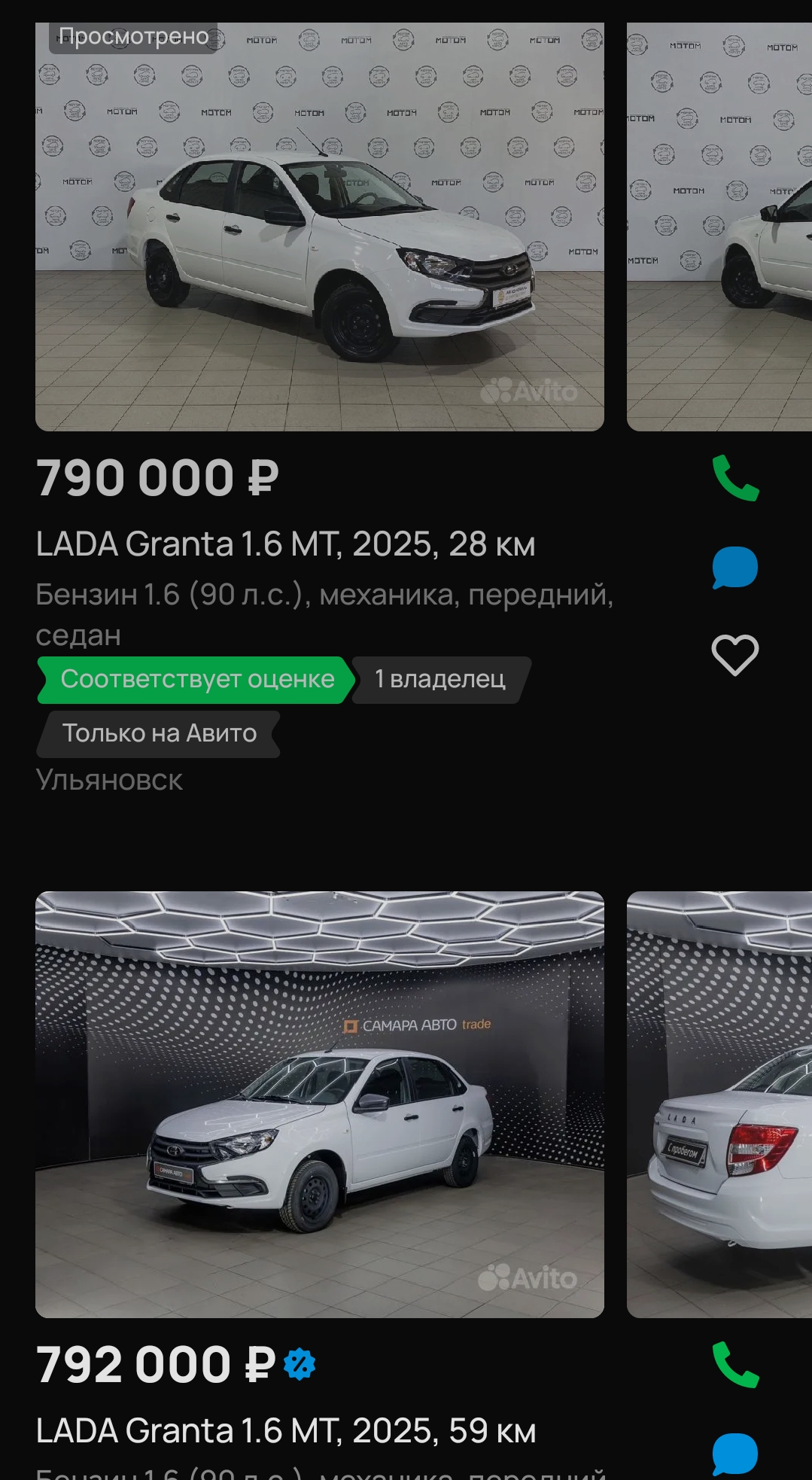Add the 790 000 ₽ Granta to favorites
Viewport: 812px width, 1480px height.
735,655
